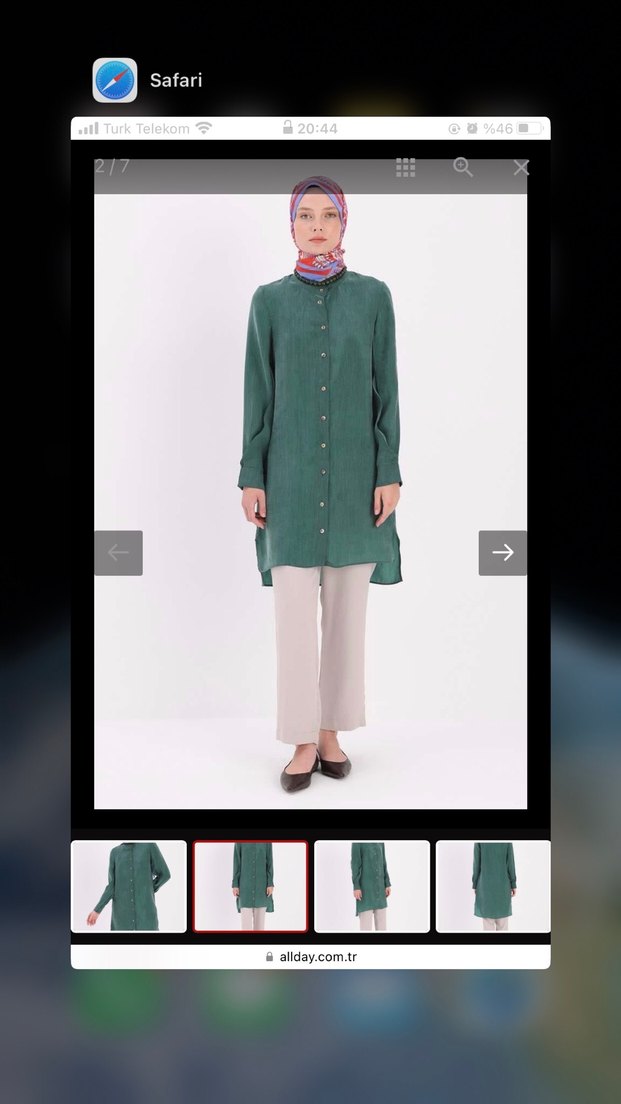Go to the next product photo
The height and width of the screenshot is (1104, 621).
click(x=502, y=553)
